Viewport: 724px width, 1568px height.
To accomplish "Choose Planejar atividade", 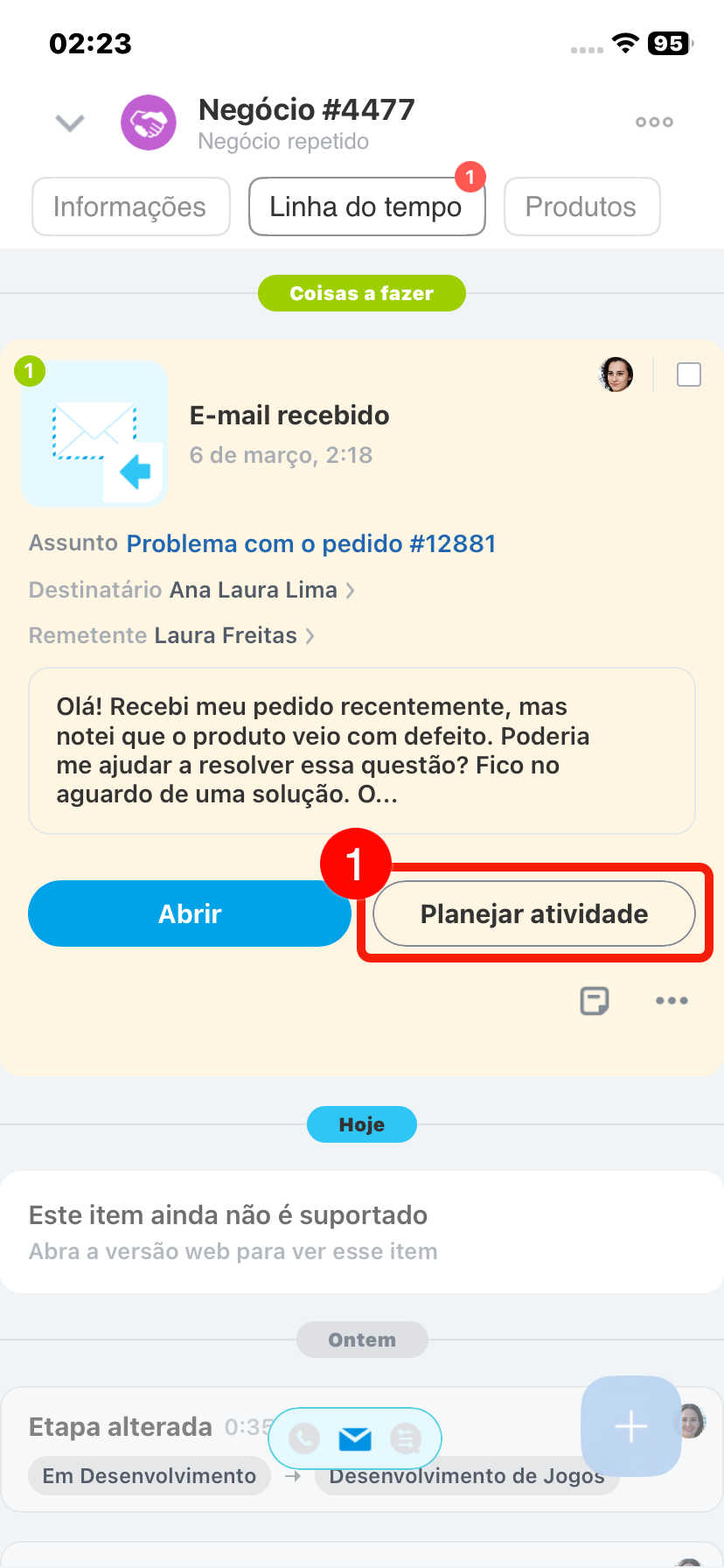I will click(x=533, y=914).
